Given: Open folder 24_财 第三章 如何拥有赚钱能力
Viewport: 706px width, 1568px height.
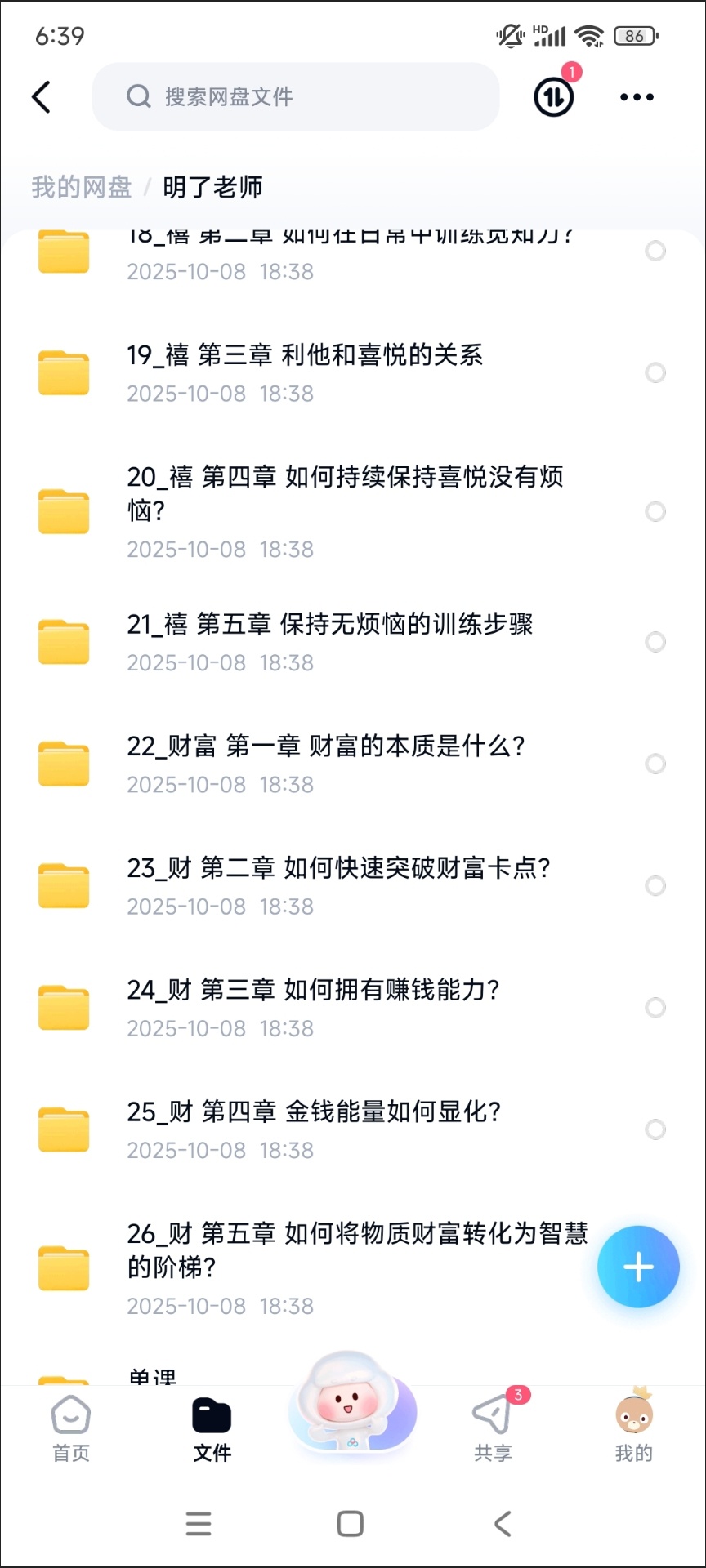Looking at the screenshot, I should point(312,1007).
